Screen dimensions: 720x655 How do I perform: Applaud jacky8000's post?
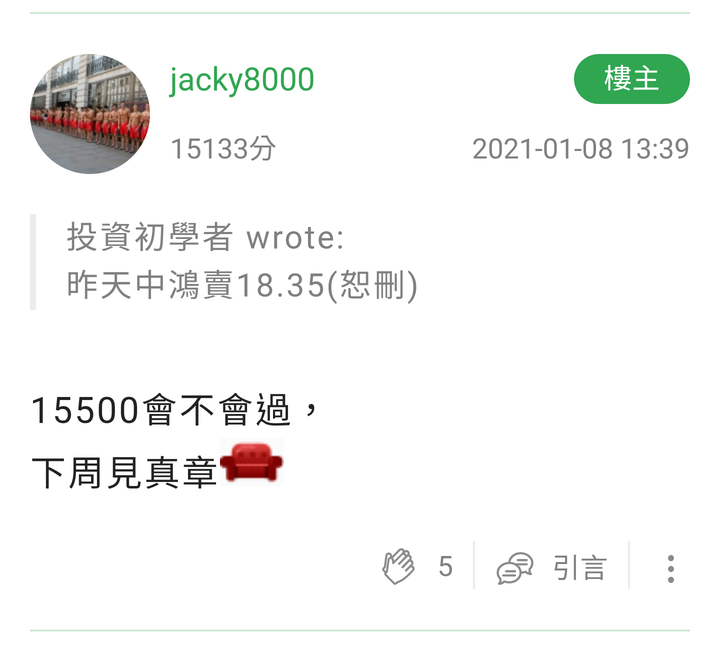point(399,567)
